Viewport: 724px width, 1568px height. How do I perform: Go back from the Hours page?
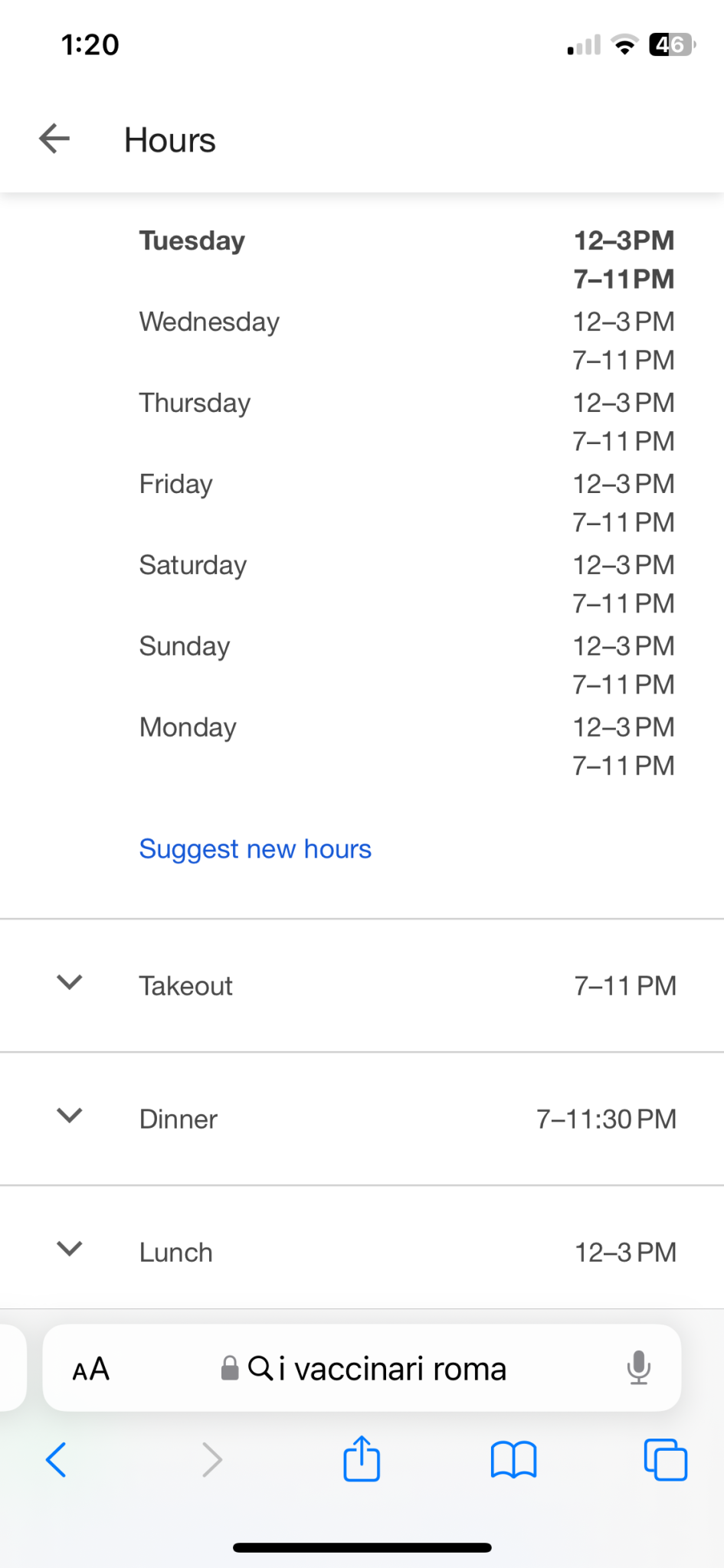[x=54, y=139]
